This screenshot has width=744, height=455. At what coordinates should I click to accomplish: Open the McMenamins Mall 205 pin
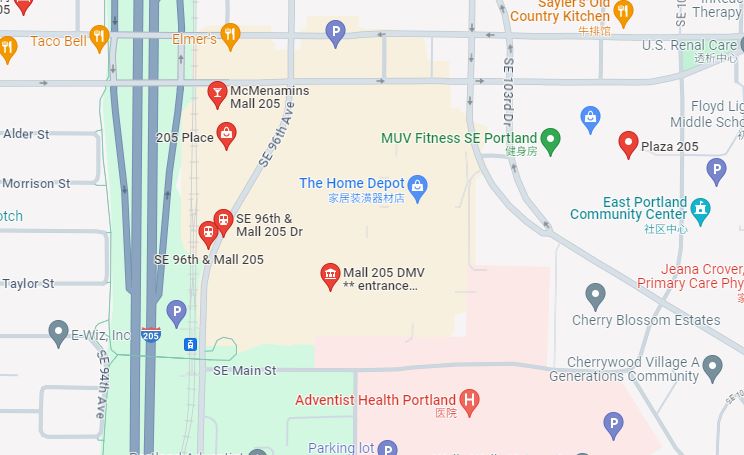coord(217,94)
